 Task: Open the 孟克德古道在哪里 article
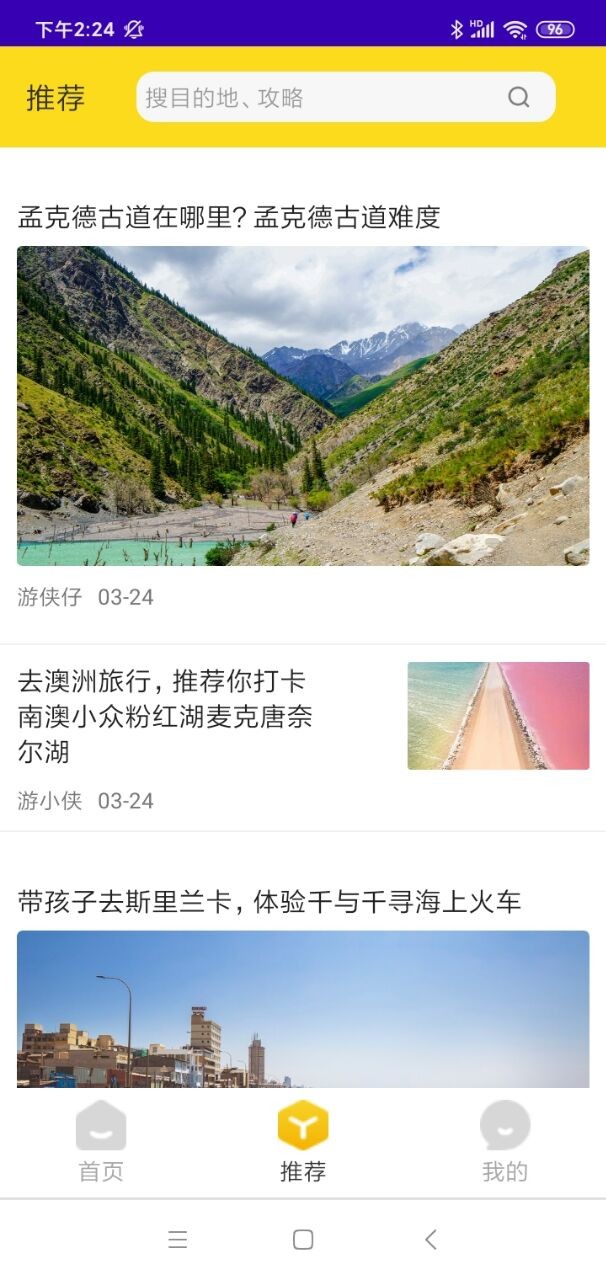click(229, 217)
